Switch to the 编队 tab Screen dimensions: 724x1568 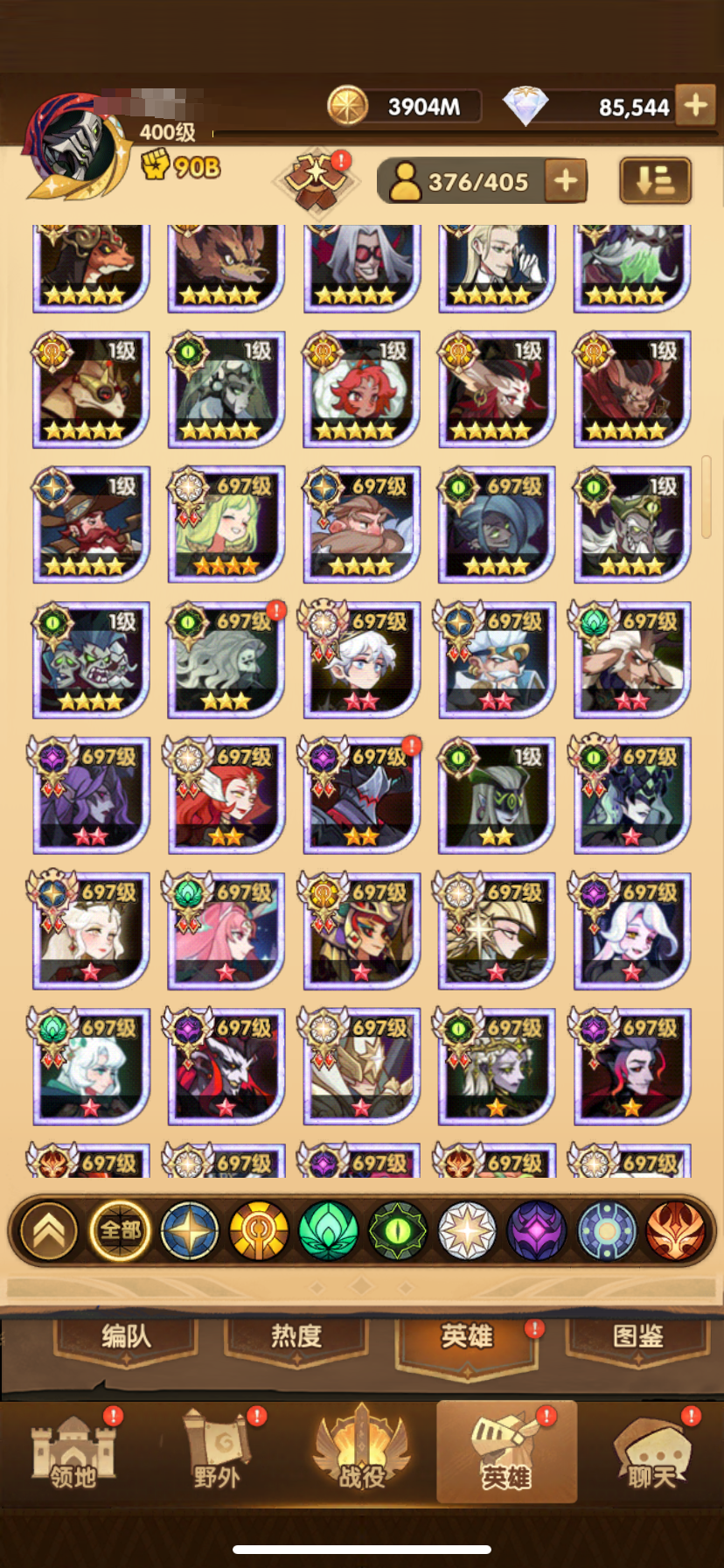pyautogui.click(x=126, y=1336)
